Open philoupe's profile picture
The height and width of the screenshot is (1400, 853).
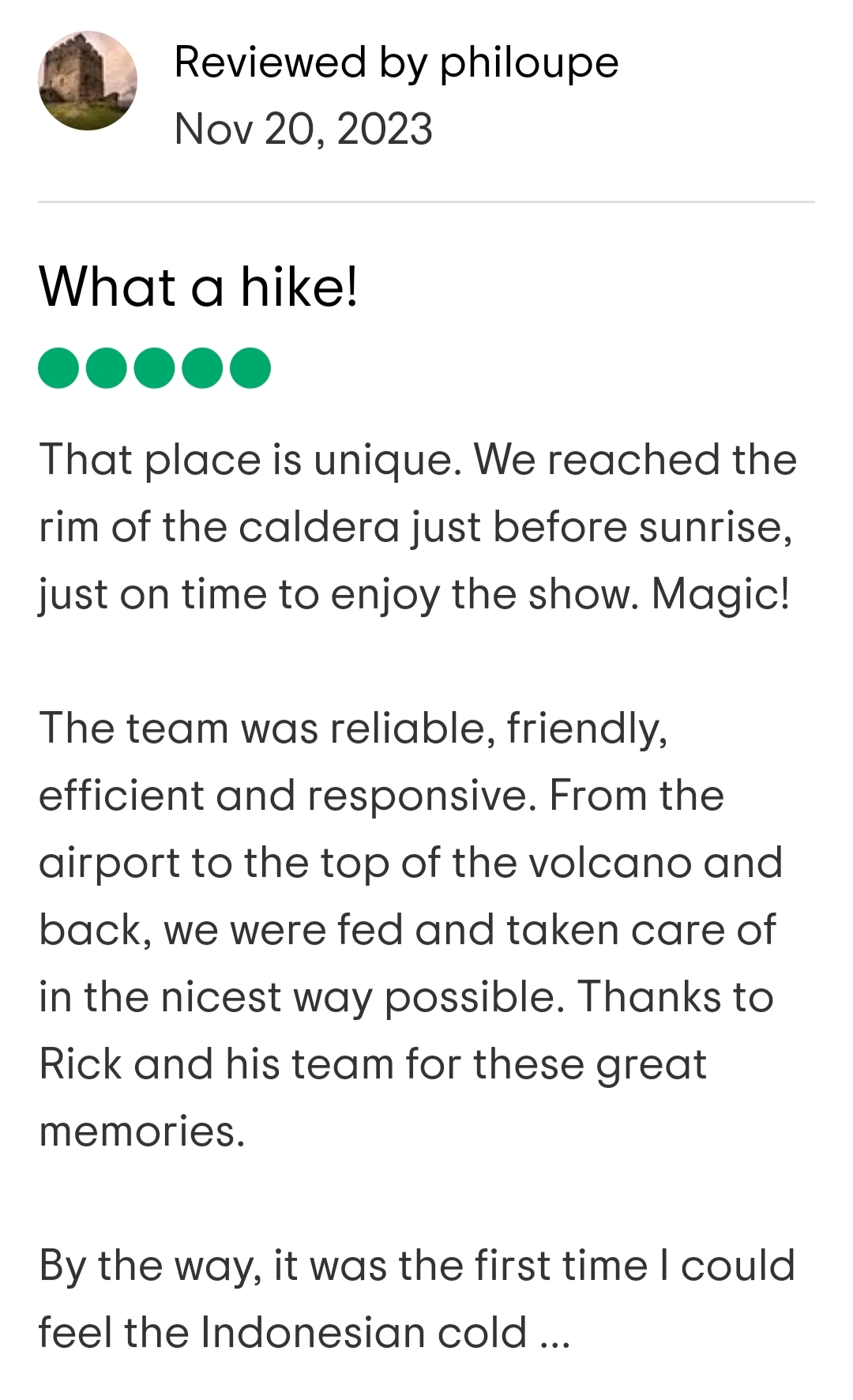[88, 81]
